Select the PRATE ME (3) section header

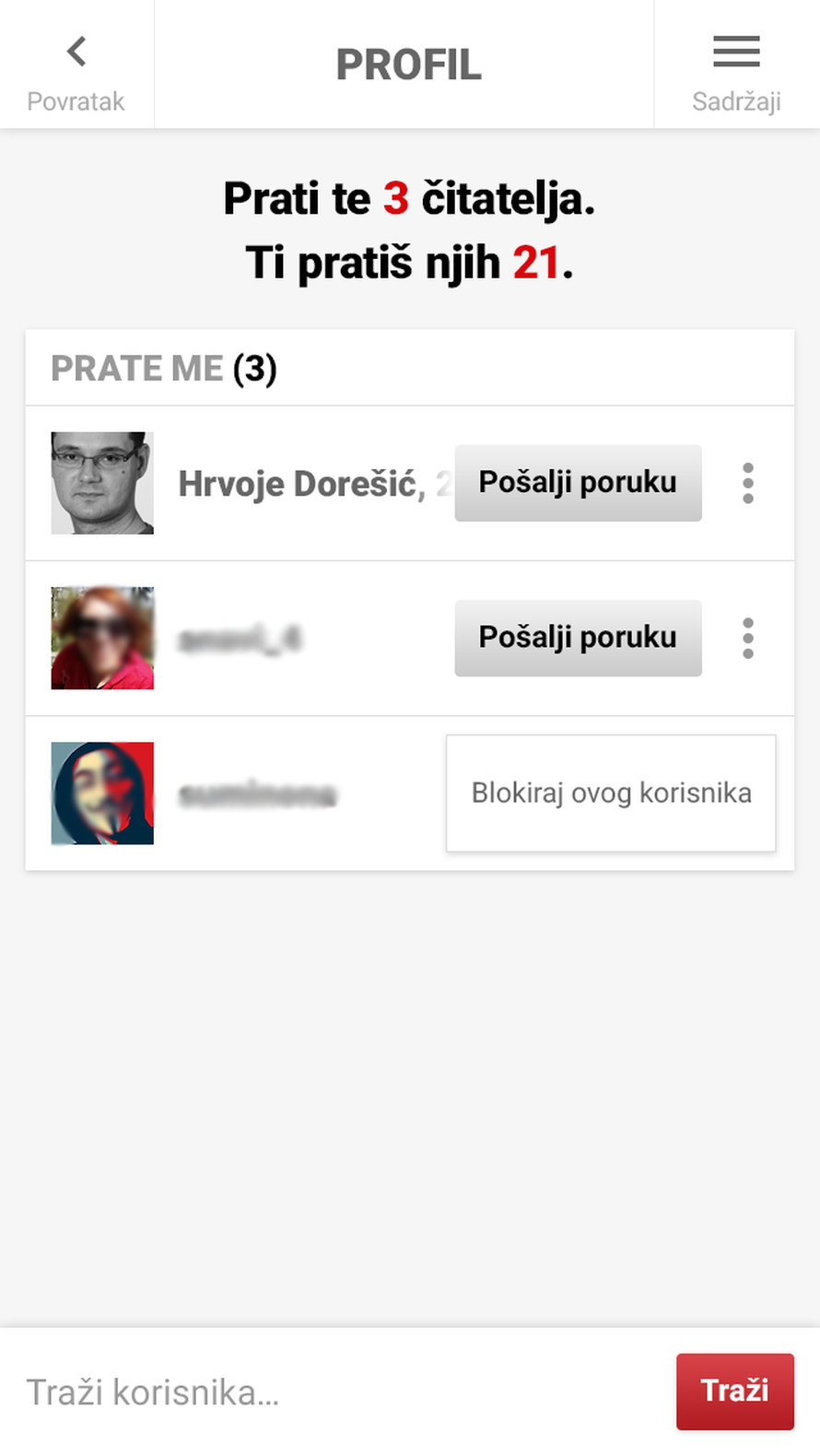pos(163,368)
